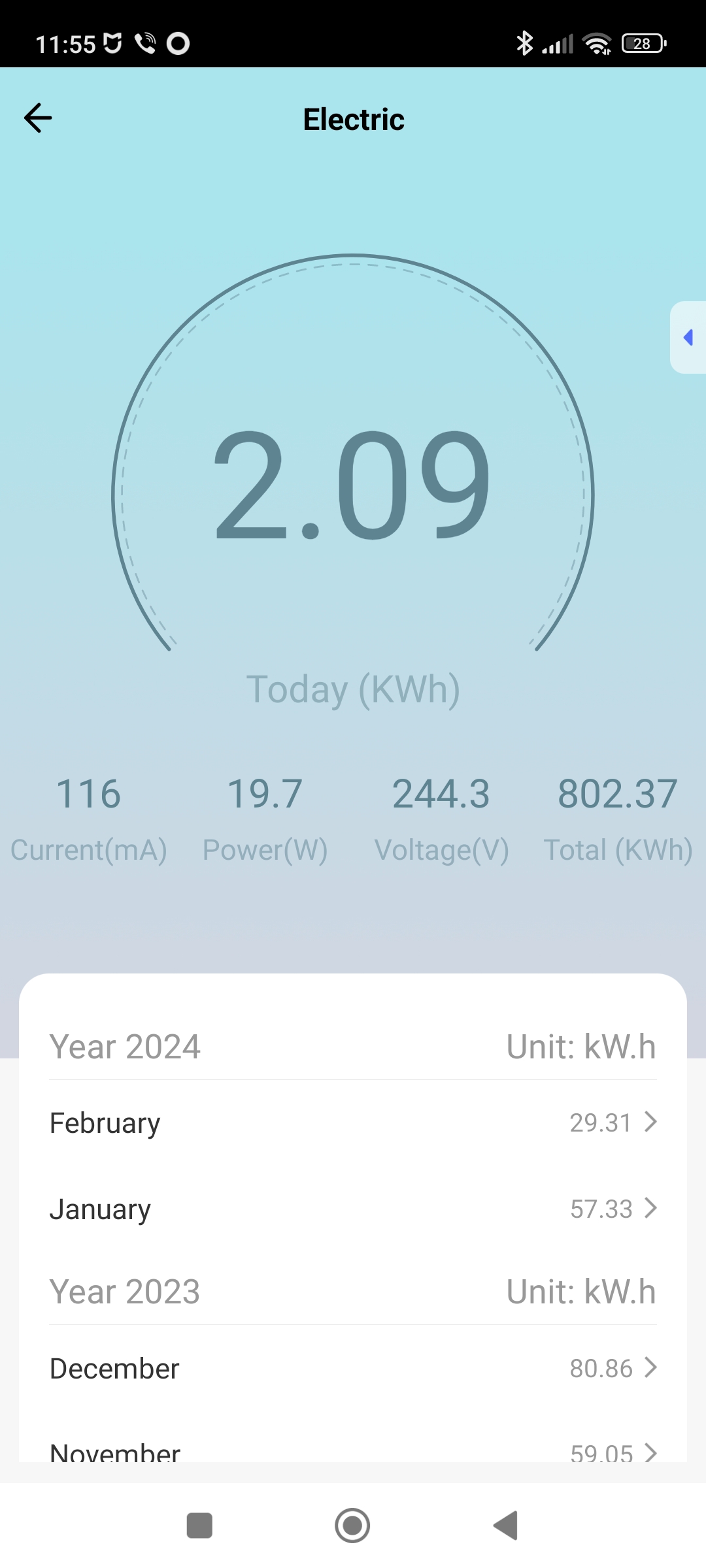The height and width of the screenshot is (1568, 706).
Task: Go back using the top-left arrow
Action: (38, 118)
